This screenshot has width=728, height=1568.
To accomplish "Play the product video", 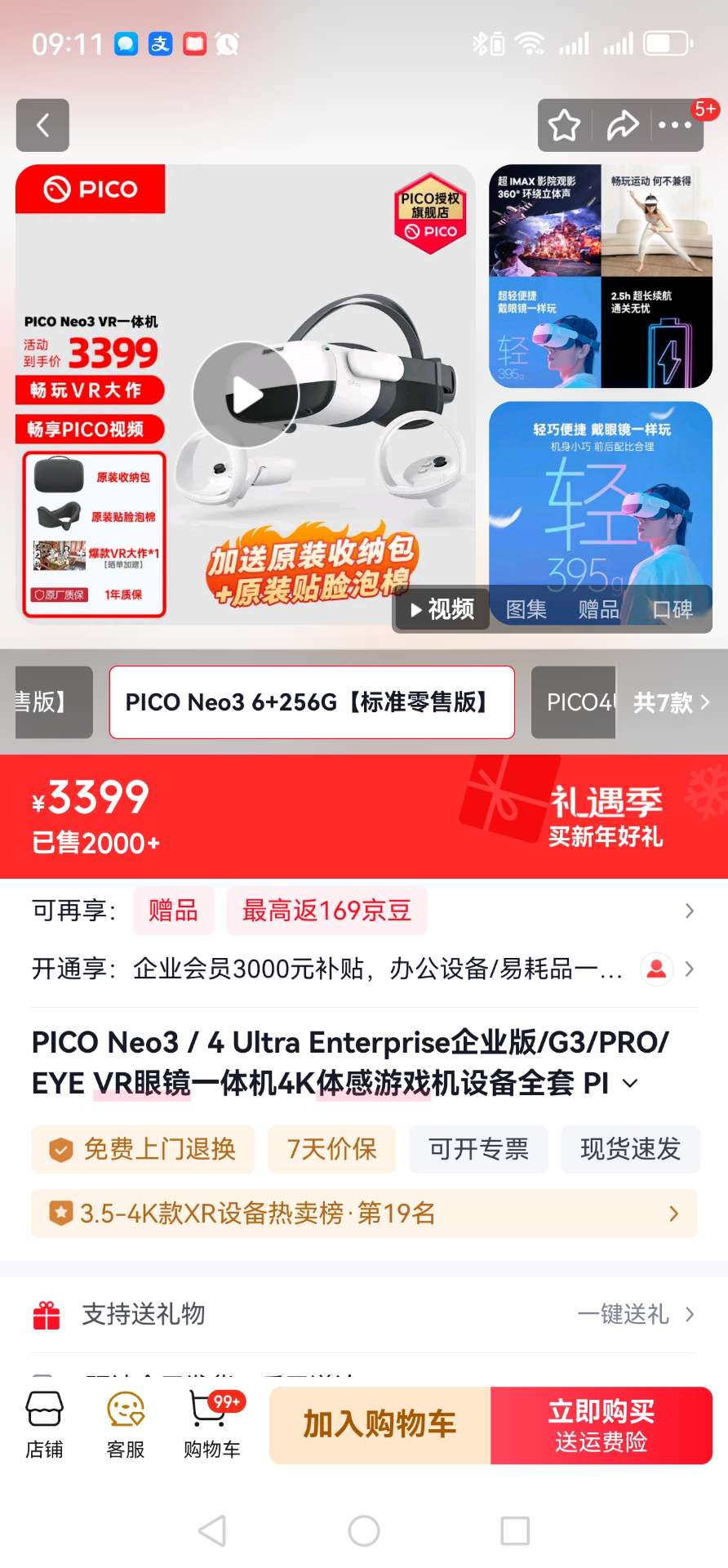I will click(246, 395).
